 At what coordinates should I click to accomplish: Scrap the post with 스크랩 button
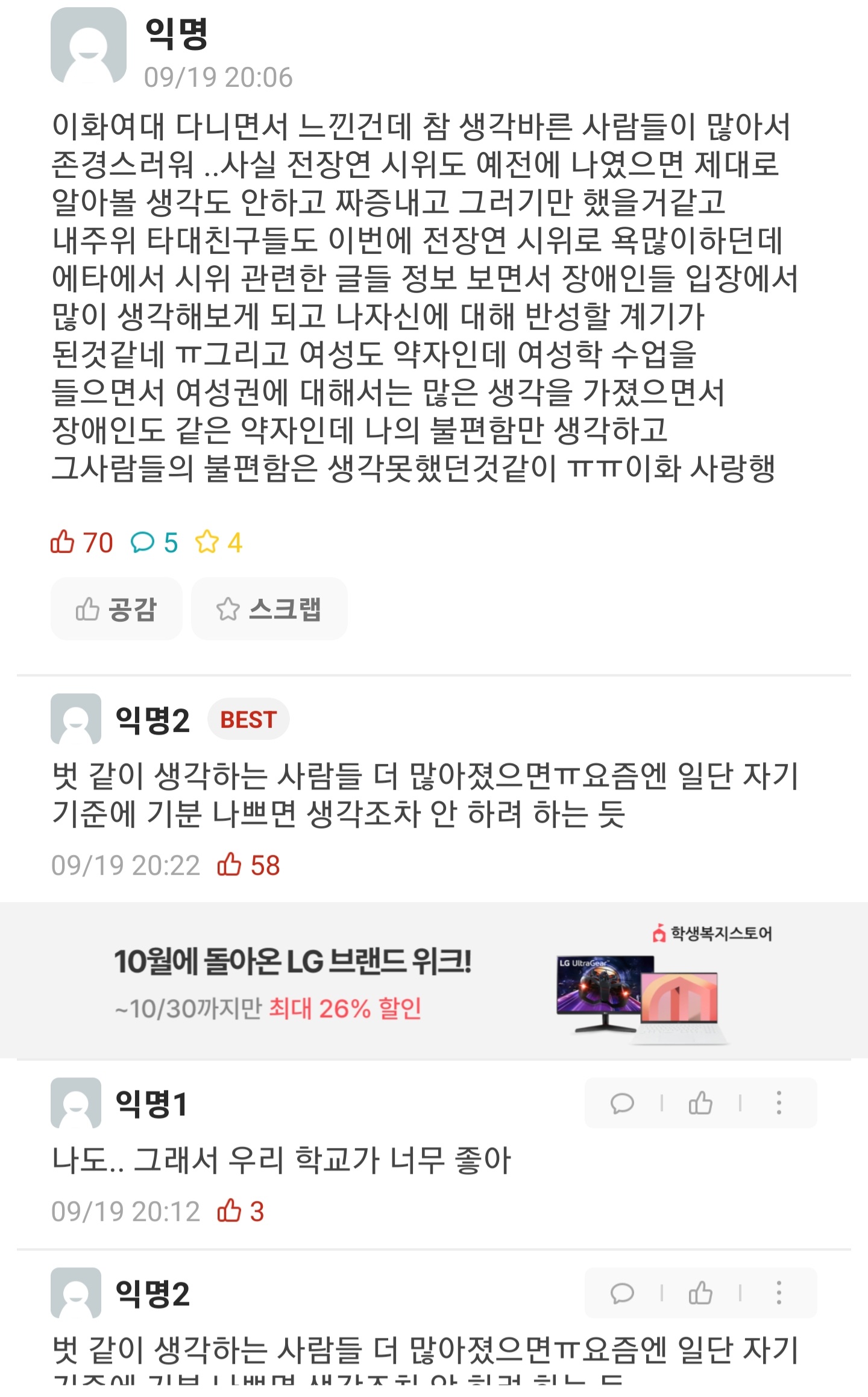[269, 609]
